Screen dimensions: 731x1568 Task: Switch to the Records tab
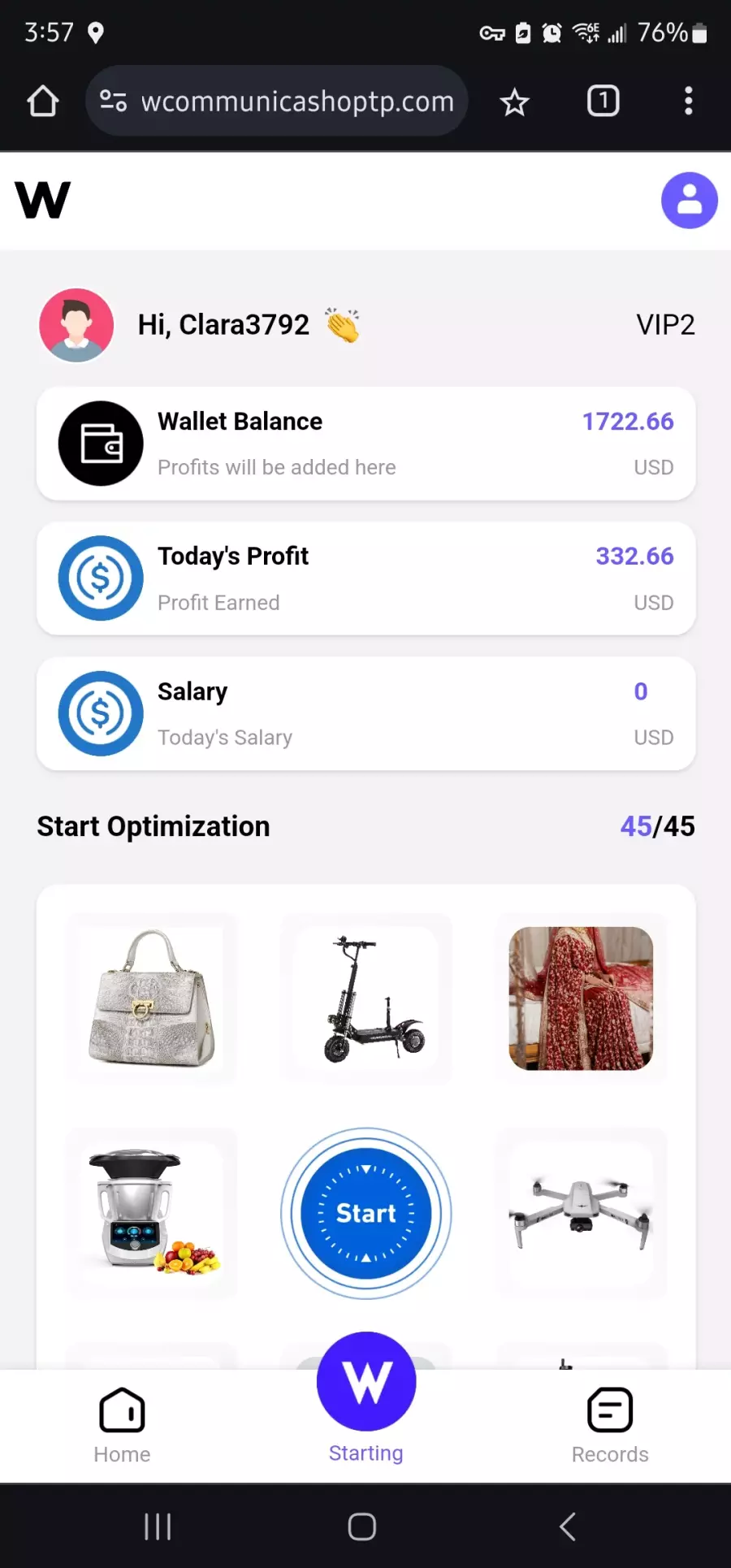coord(610,1426)
